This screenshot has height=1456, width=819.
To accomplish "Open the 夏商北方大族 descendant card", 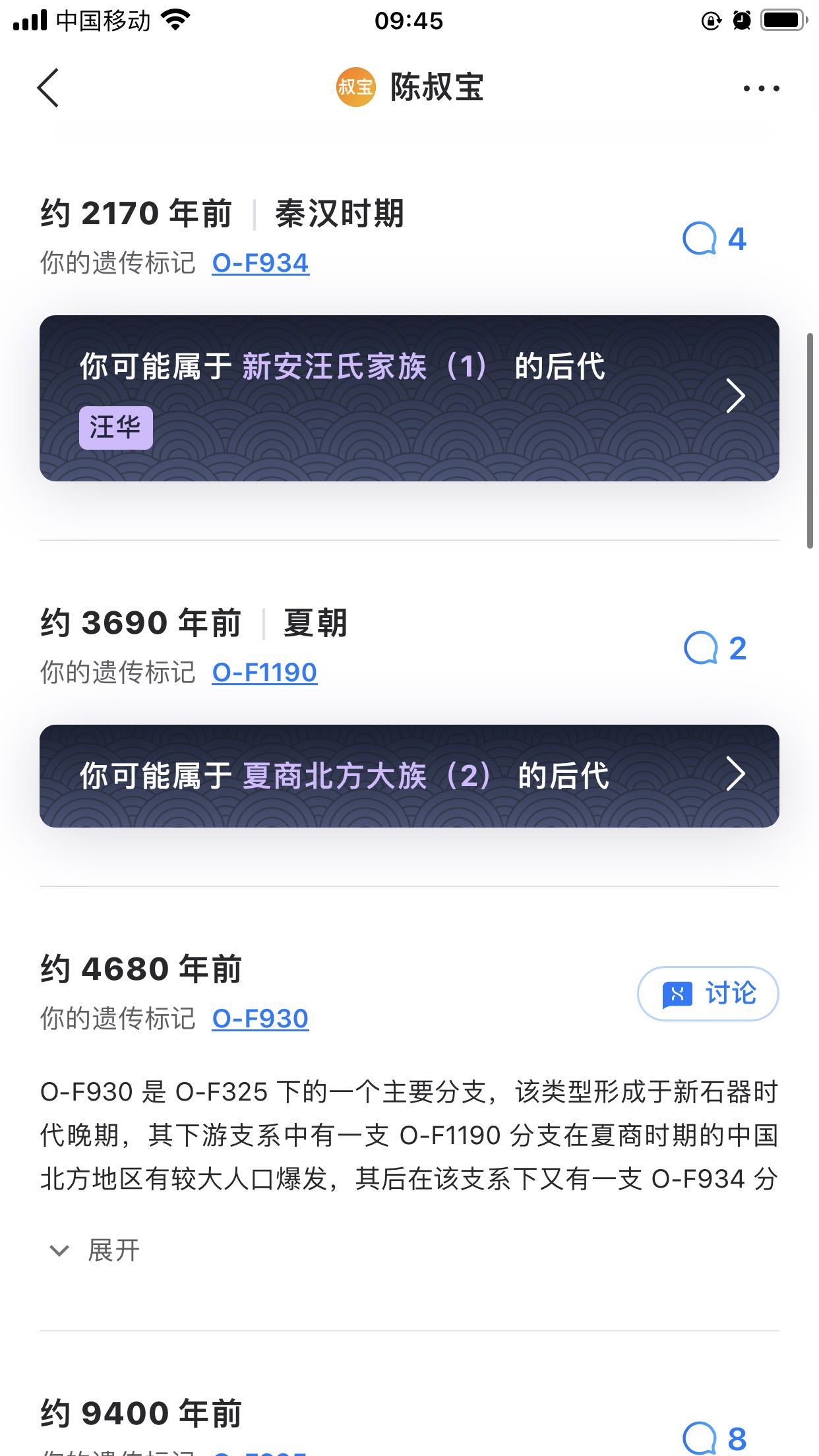I will point(409,776).
